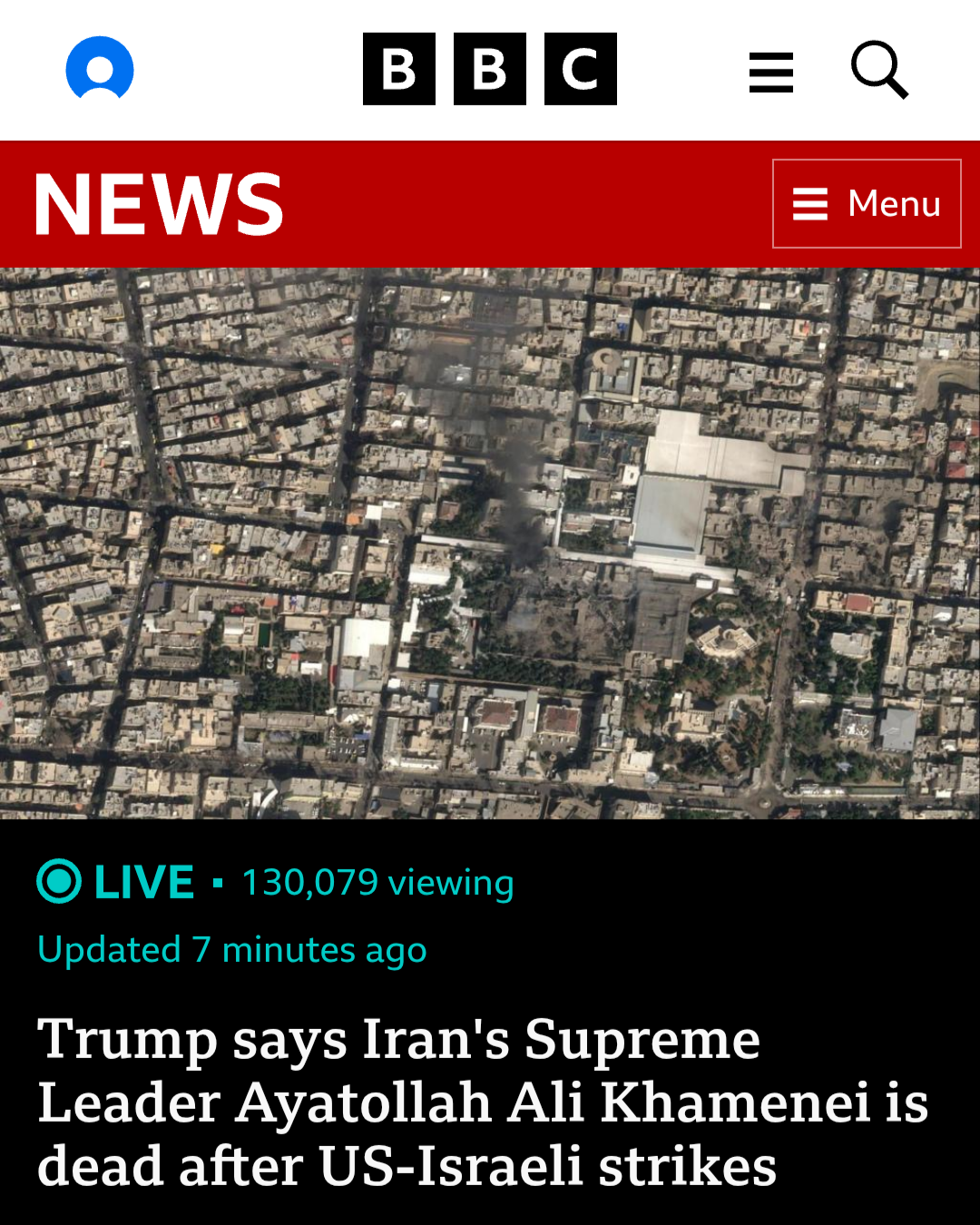Open the top hamburger navigation menu

coord(771,72)
